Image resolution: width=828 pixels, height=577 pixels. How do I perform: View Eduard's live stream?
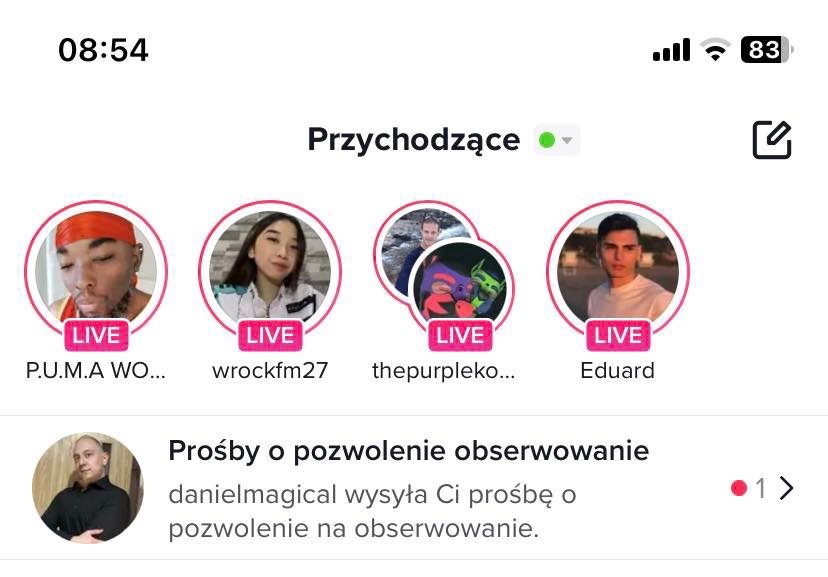pos(617,272)
